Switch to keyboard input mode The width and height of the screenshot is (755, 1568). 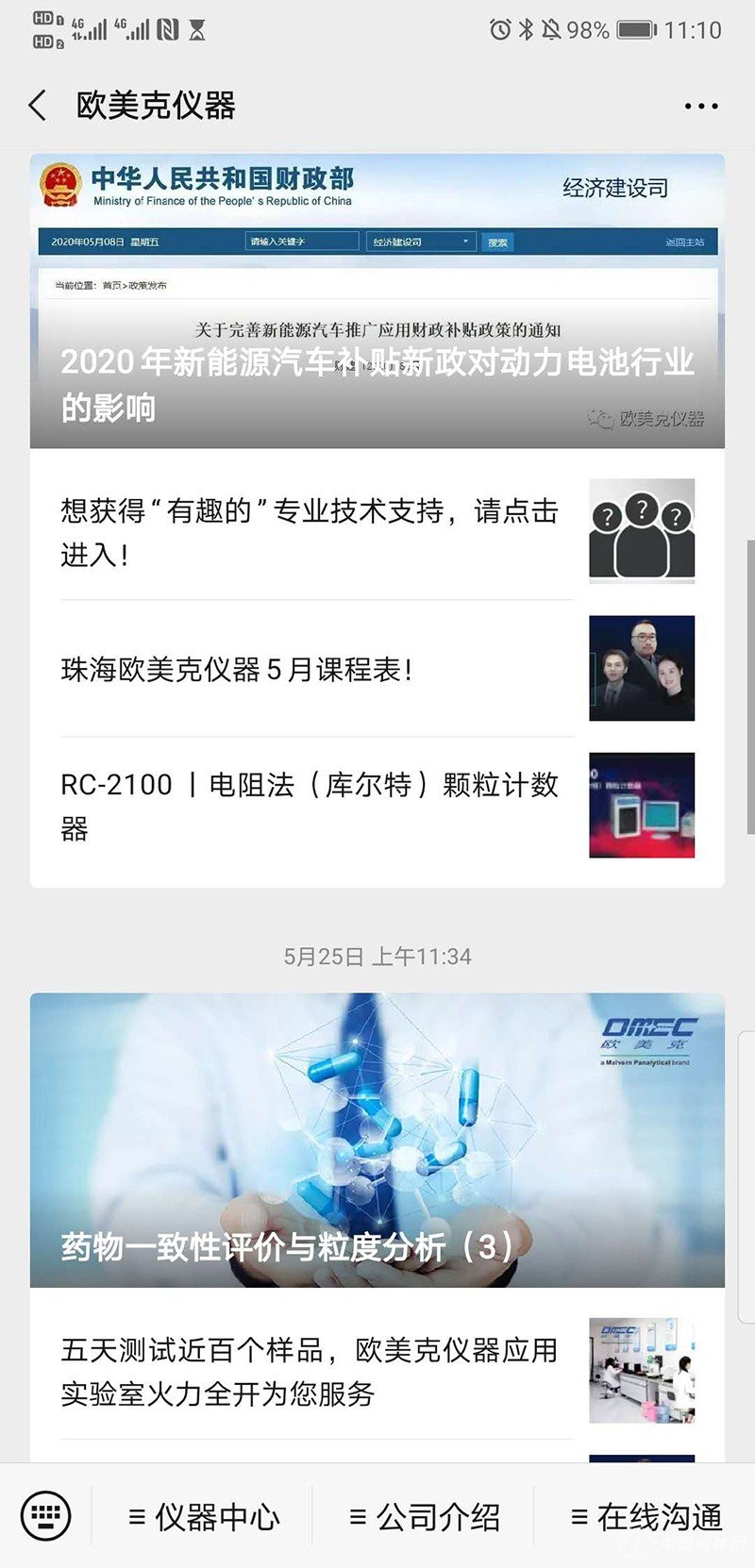point(45,1516)
